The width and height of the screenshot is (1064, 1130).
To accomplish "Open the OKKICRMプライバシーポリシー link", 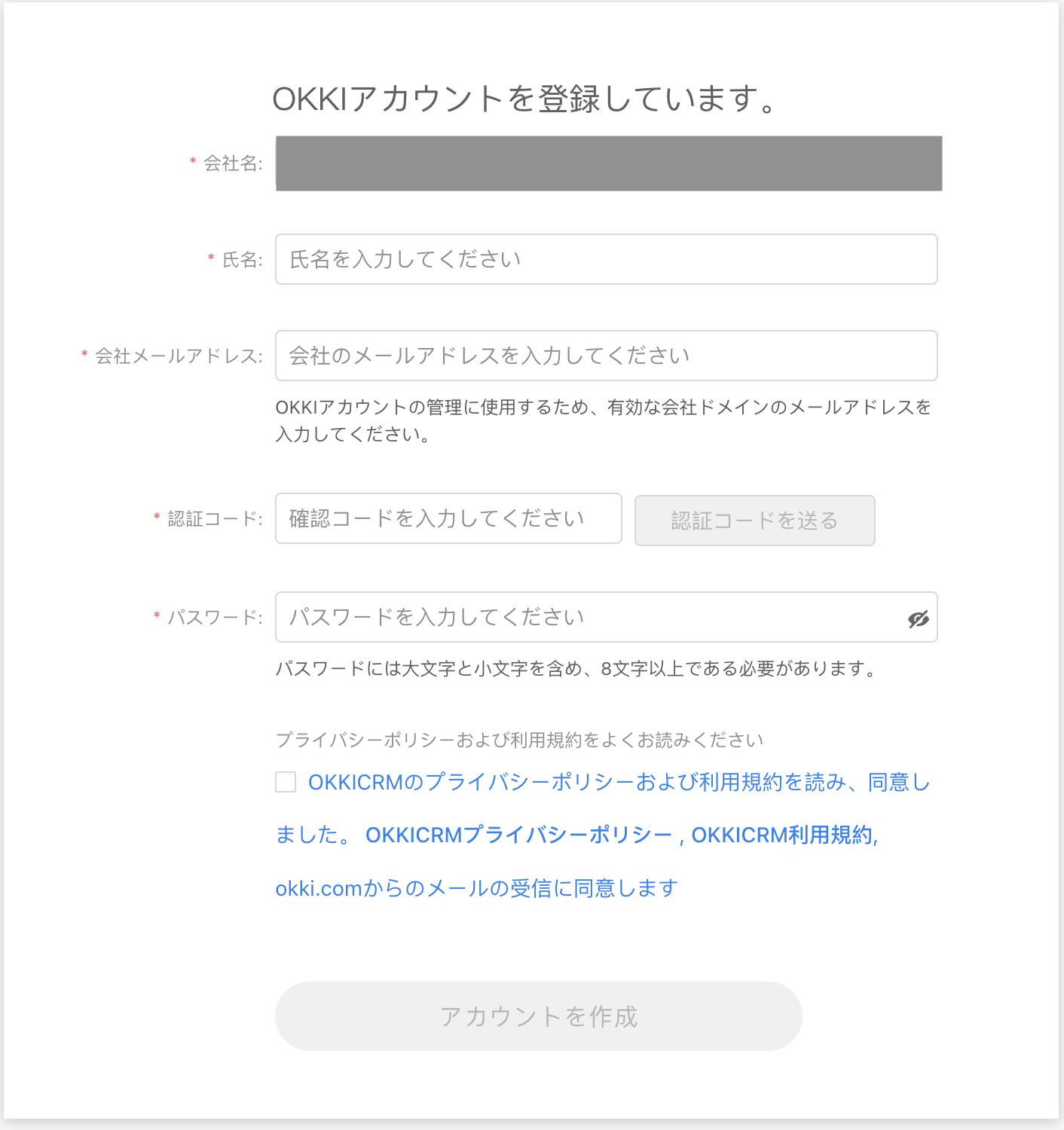I will click(x=518, y=835).
